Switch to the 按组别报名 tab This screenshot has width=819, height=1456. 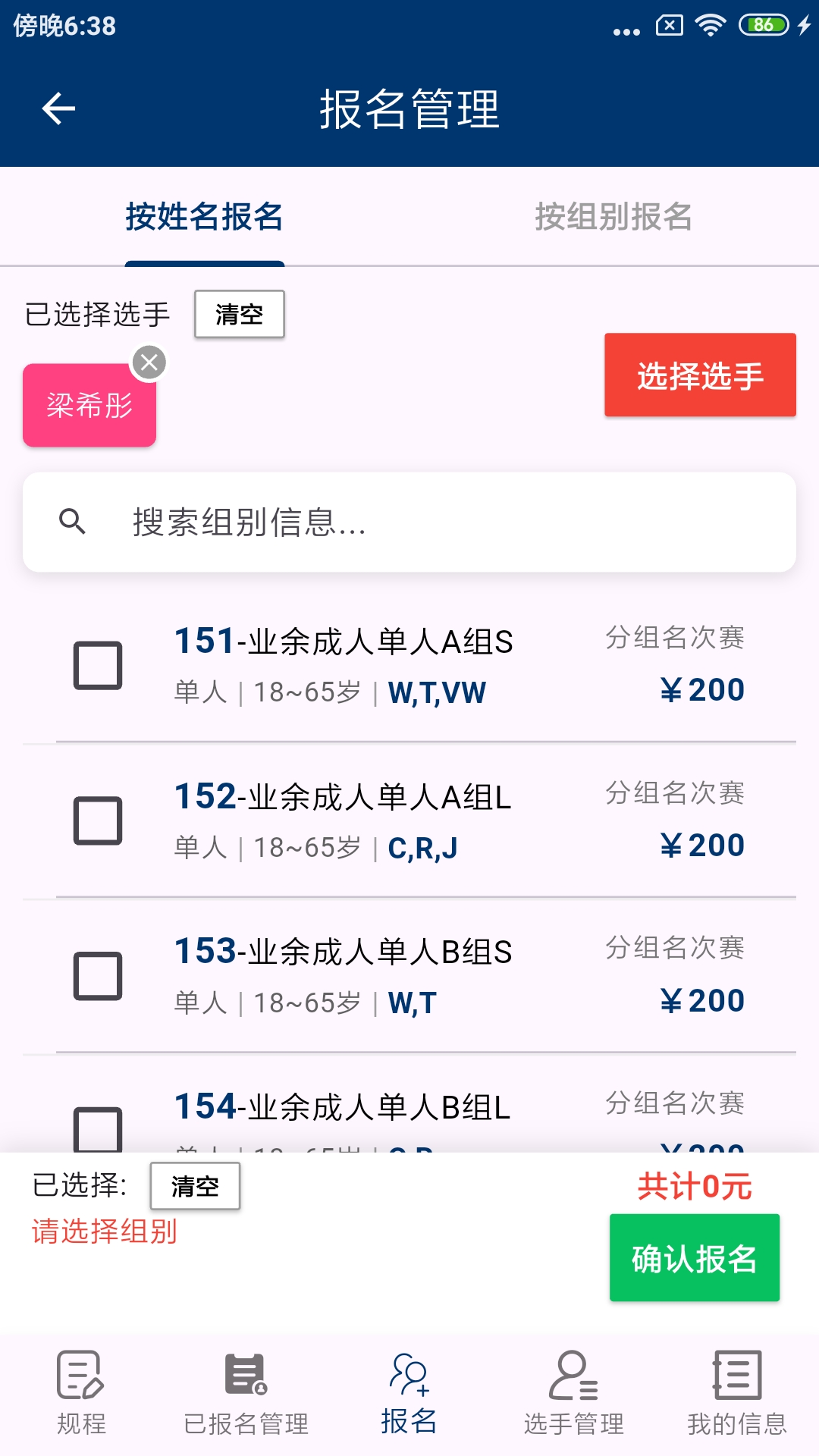click(614, 217)
